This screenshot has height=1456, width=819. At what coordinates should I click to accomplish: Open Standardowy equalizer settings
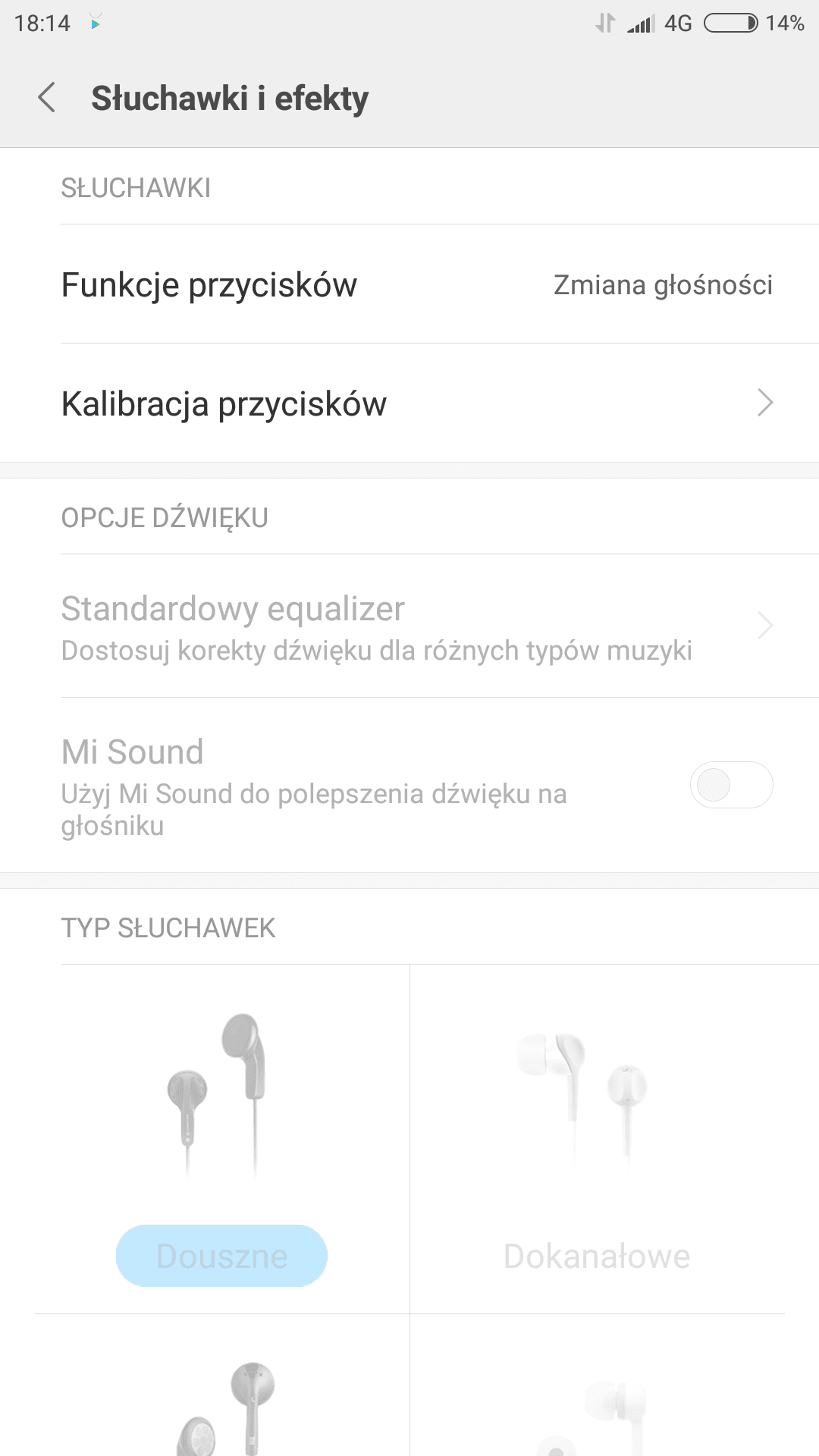pyautogui.click(x=409, y=626)
